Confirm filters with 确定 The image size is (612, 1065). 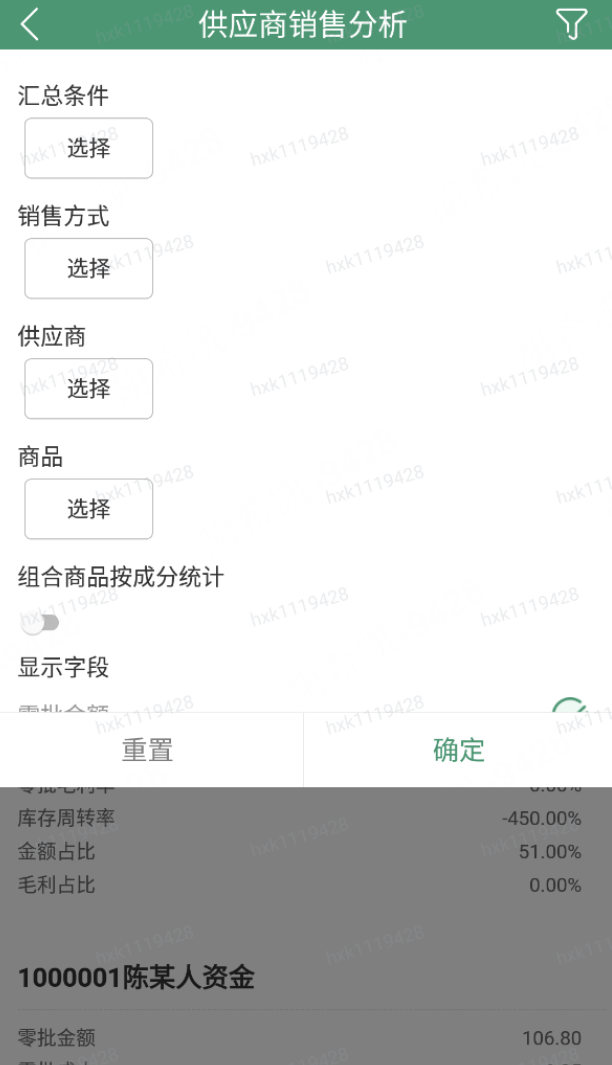(x=458, y=750)
